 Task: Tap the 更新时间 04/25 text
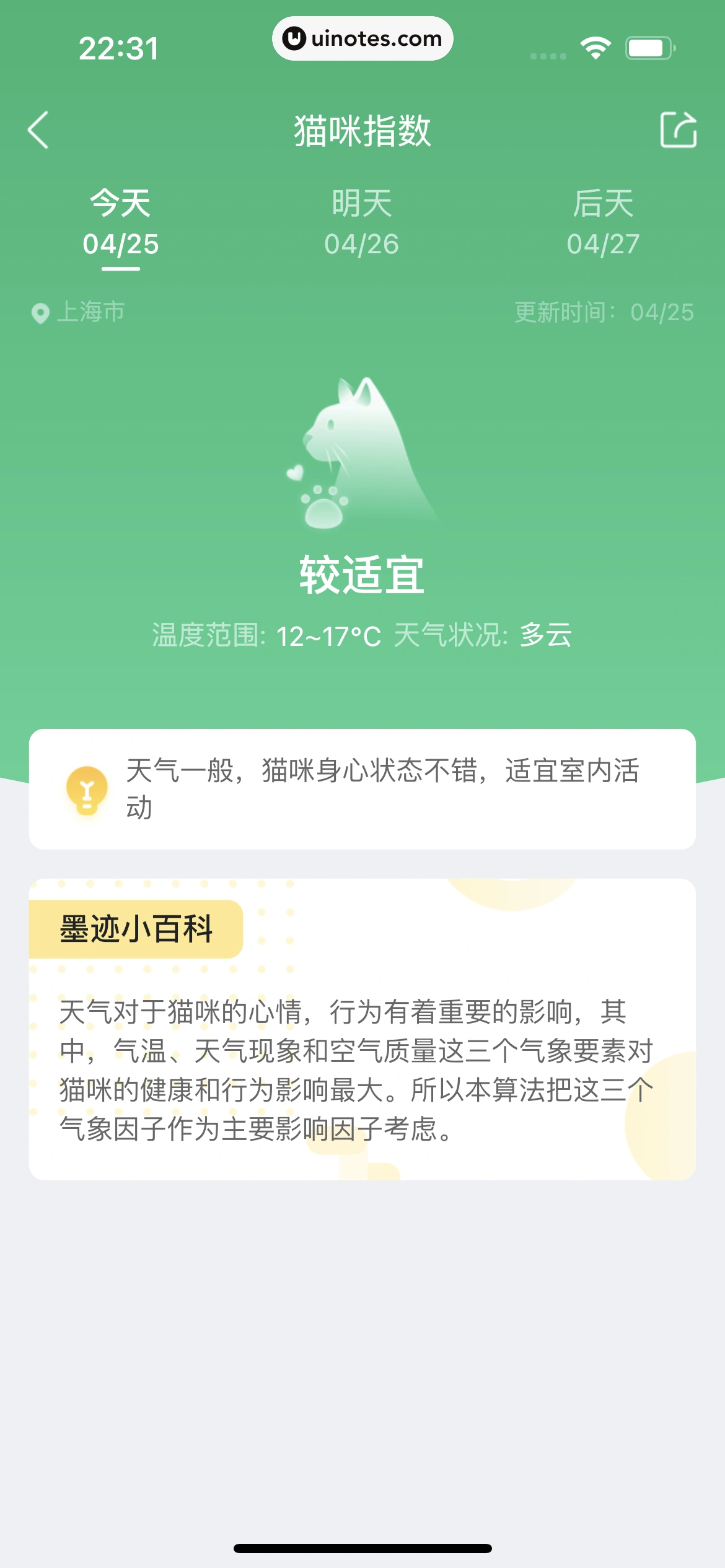[x=604, y=312]
